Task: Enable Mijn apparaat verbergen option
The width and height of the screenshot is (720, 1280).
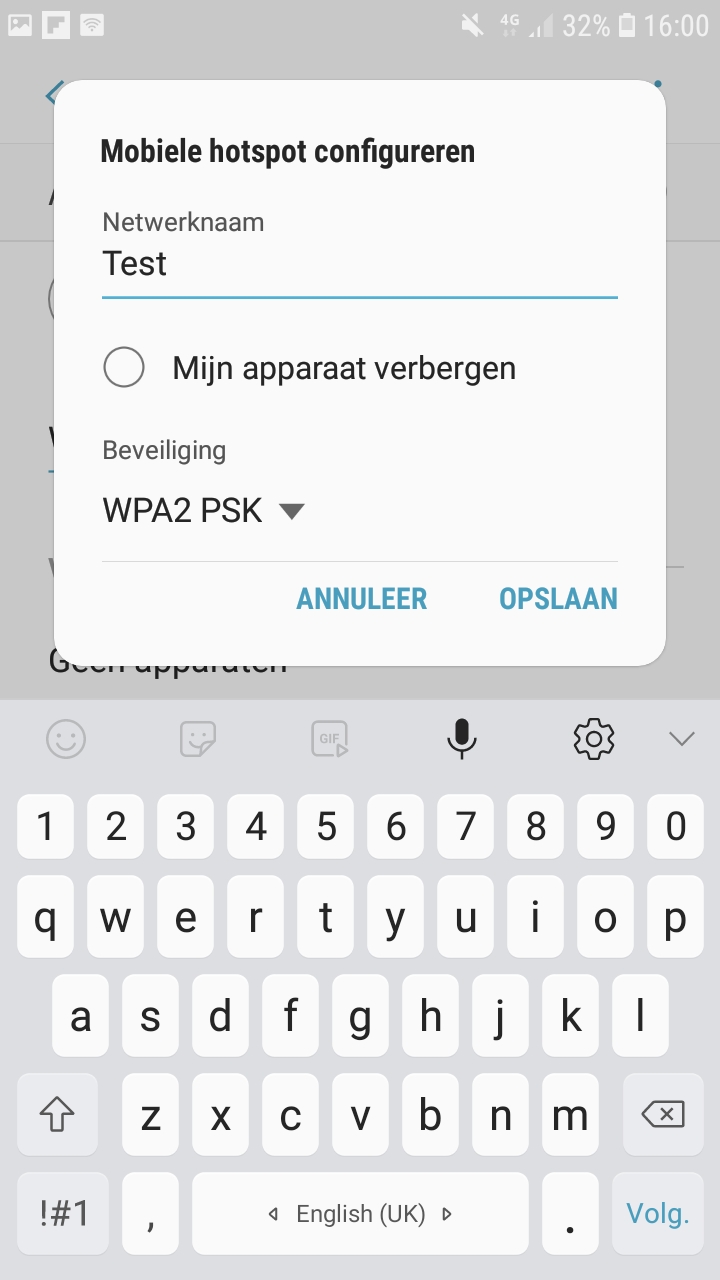Action: click(x=124, y=368)
